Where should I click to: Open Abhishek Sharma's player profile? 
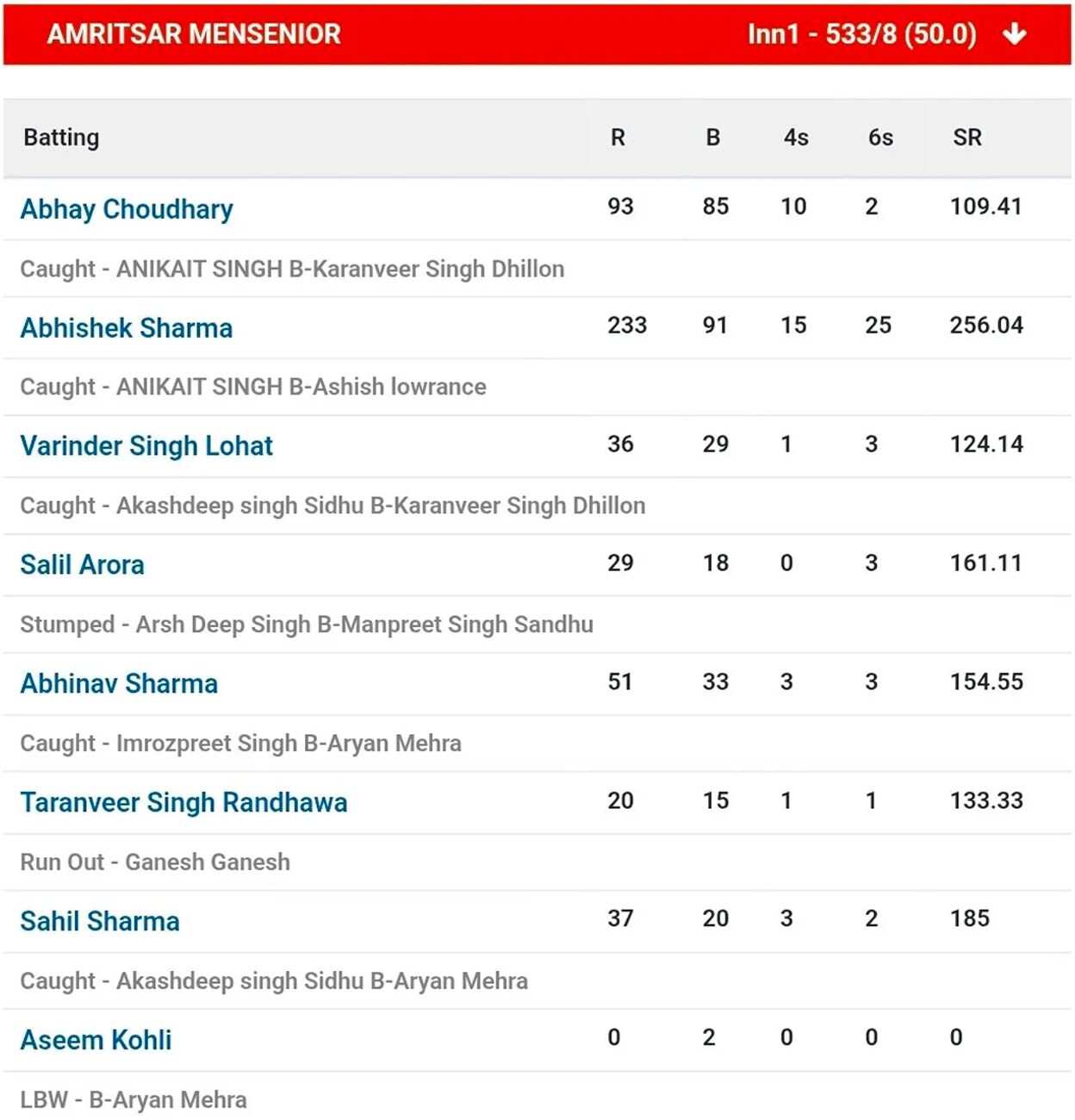[x=127, y=328]
